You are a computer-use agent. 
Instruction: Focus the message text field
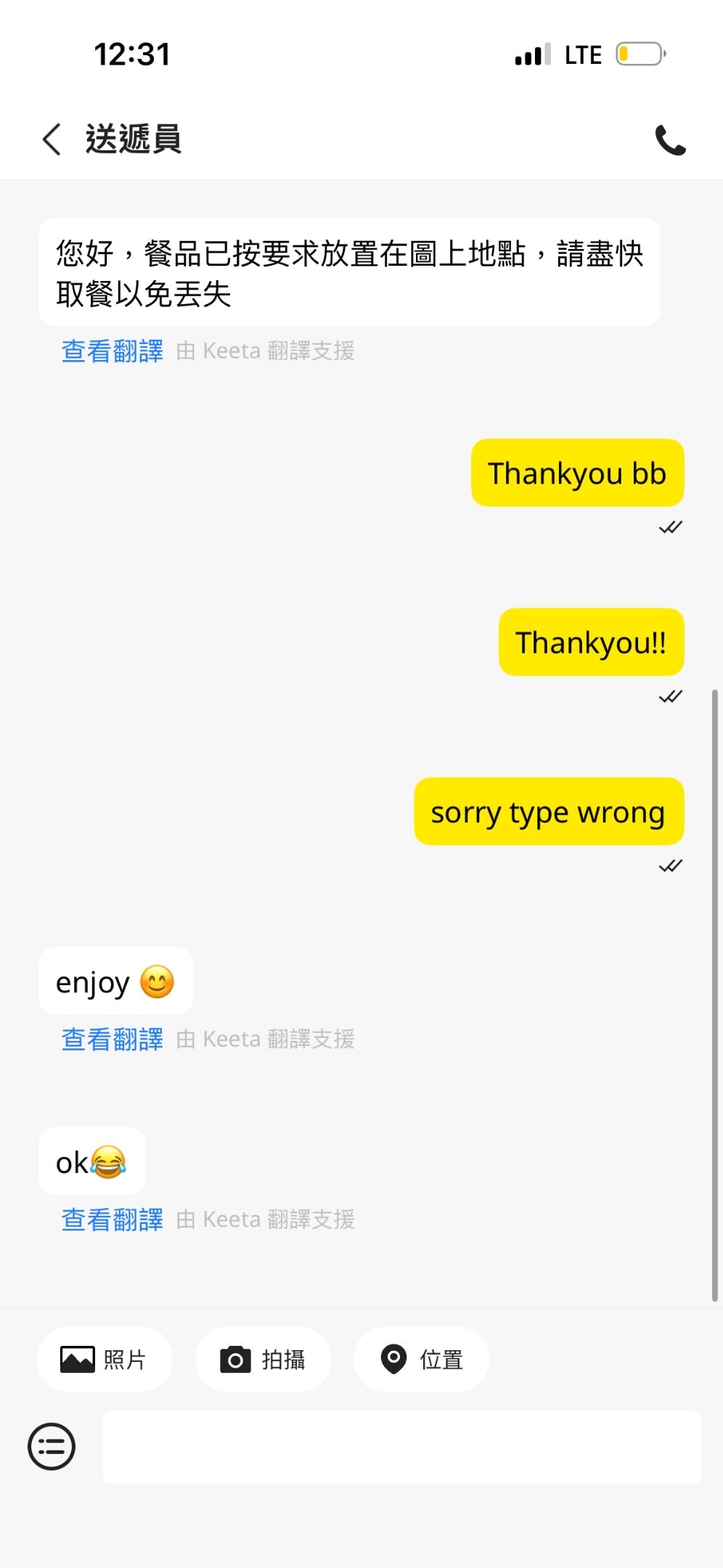[401, 1446]
